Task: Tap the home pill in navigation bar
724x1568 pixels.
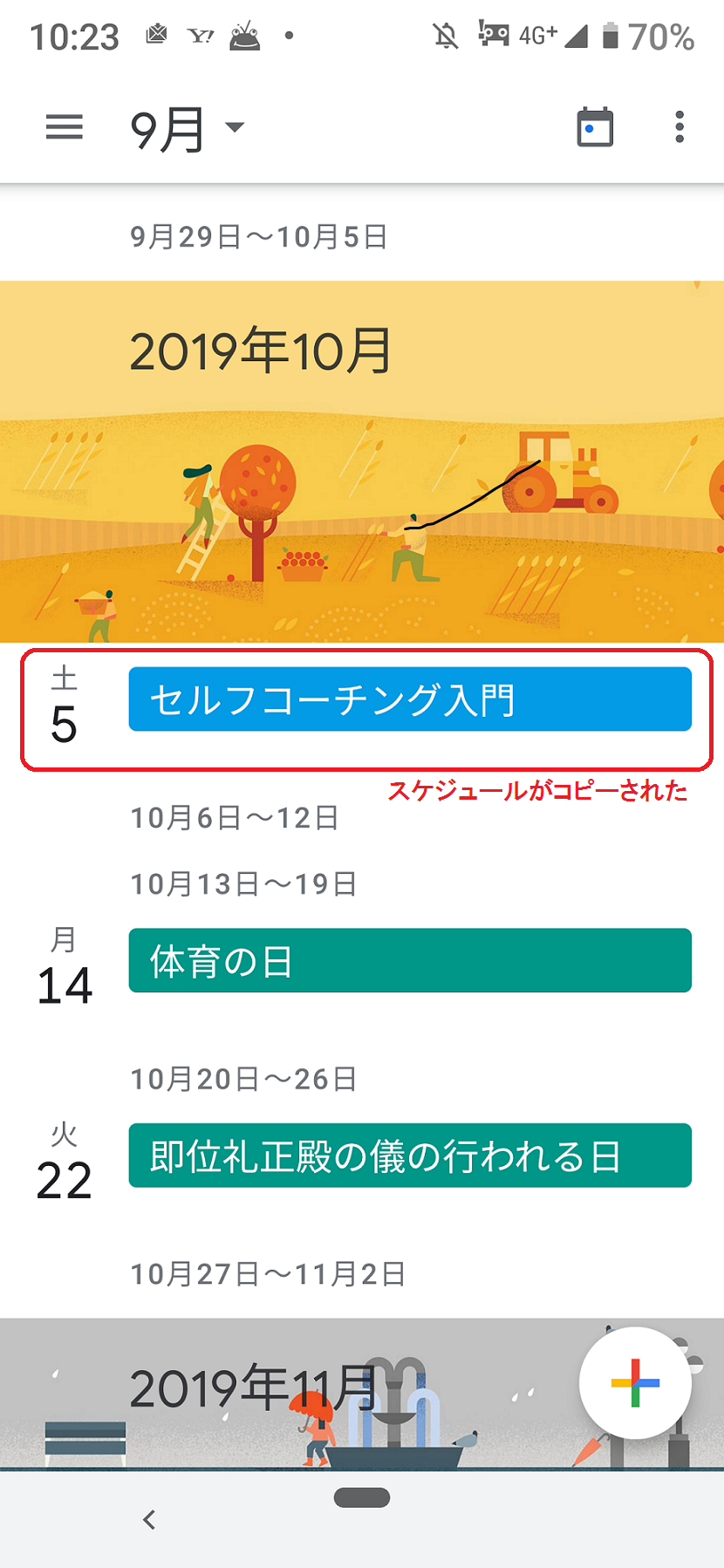Action: 362,1497
